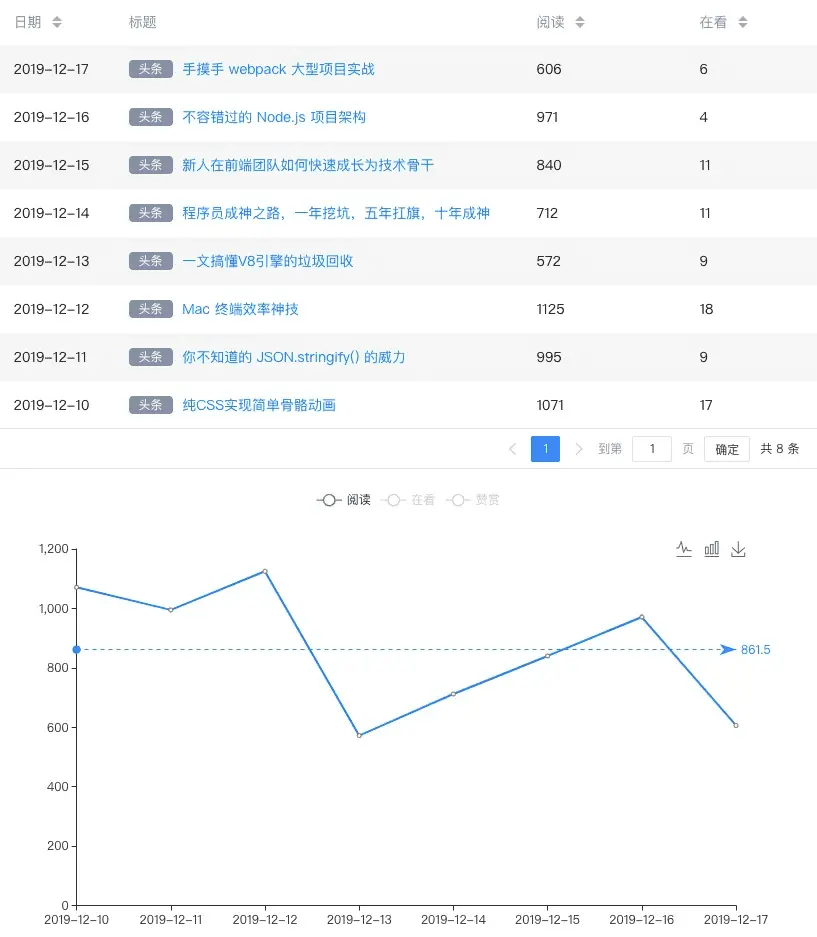Open article 纯CSS实现简单骨骼动画
The width and height of the screenshot is (817, 937).
point(259,405)
